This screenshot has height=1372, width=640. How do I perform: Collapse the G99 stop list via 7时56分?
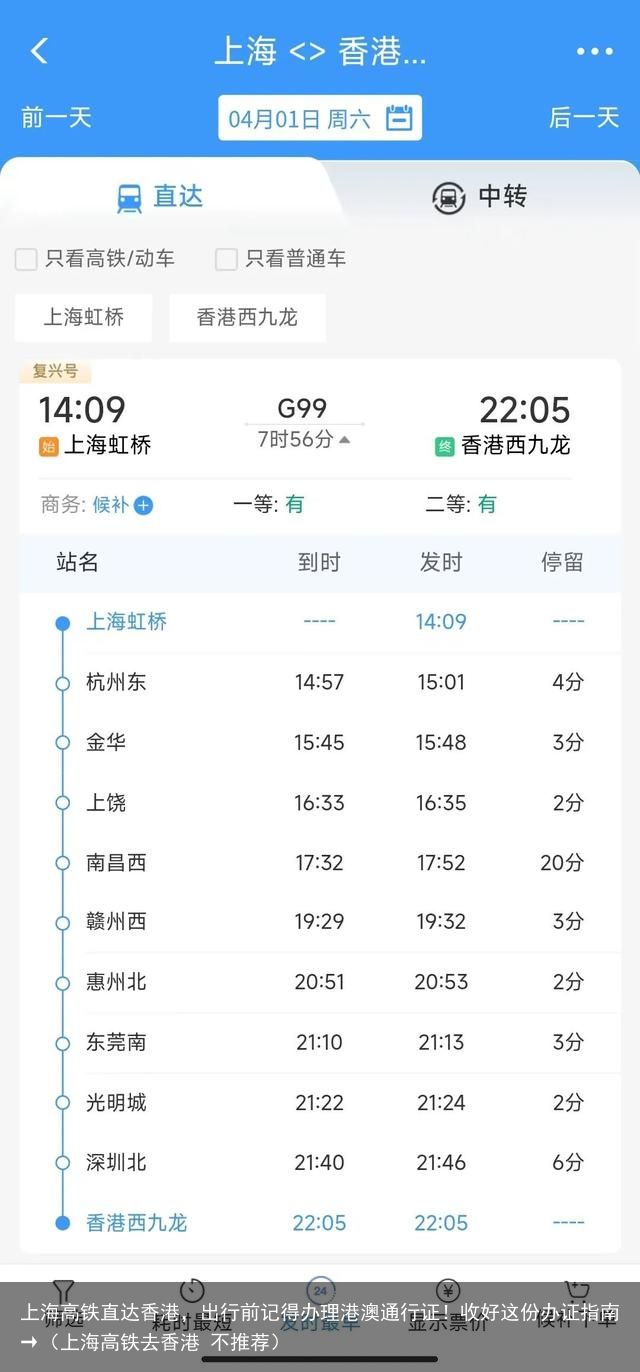(x=304, y=439)
